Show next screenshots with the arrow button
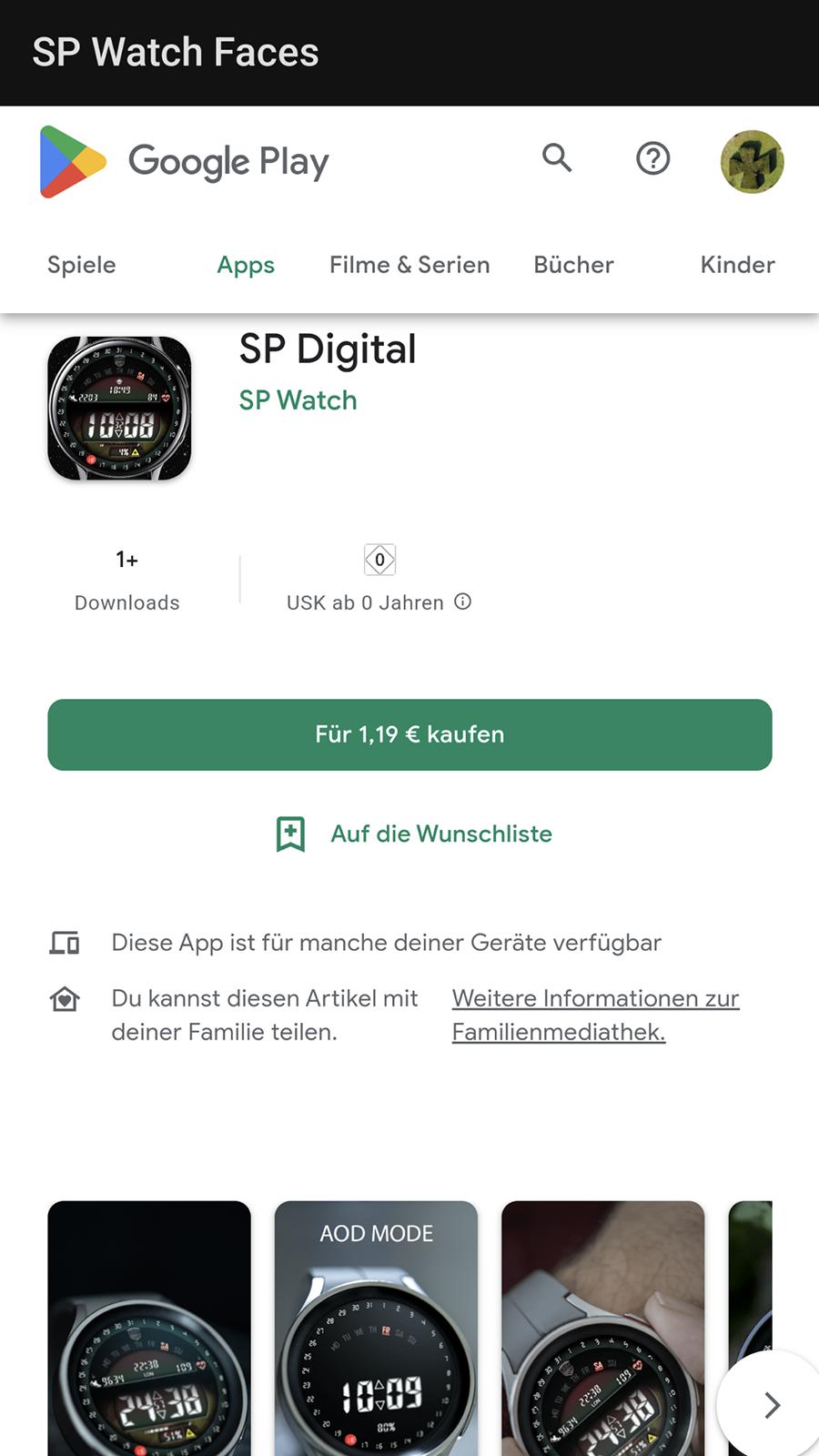This screenshot has height=1456, width=819. coord(772,1405)
